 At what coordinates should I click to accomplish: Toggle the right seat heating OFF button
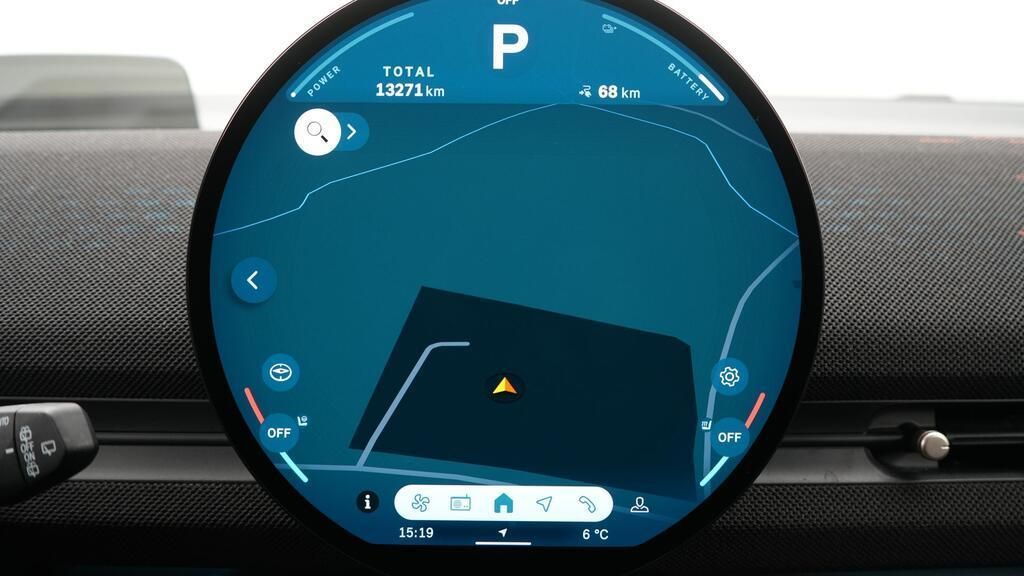tap(729, 437)
